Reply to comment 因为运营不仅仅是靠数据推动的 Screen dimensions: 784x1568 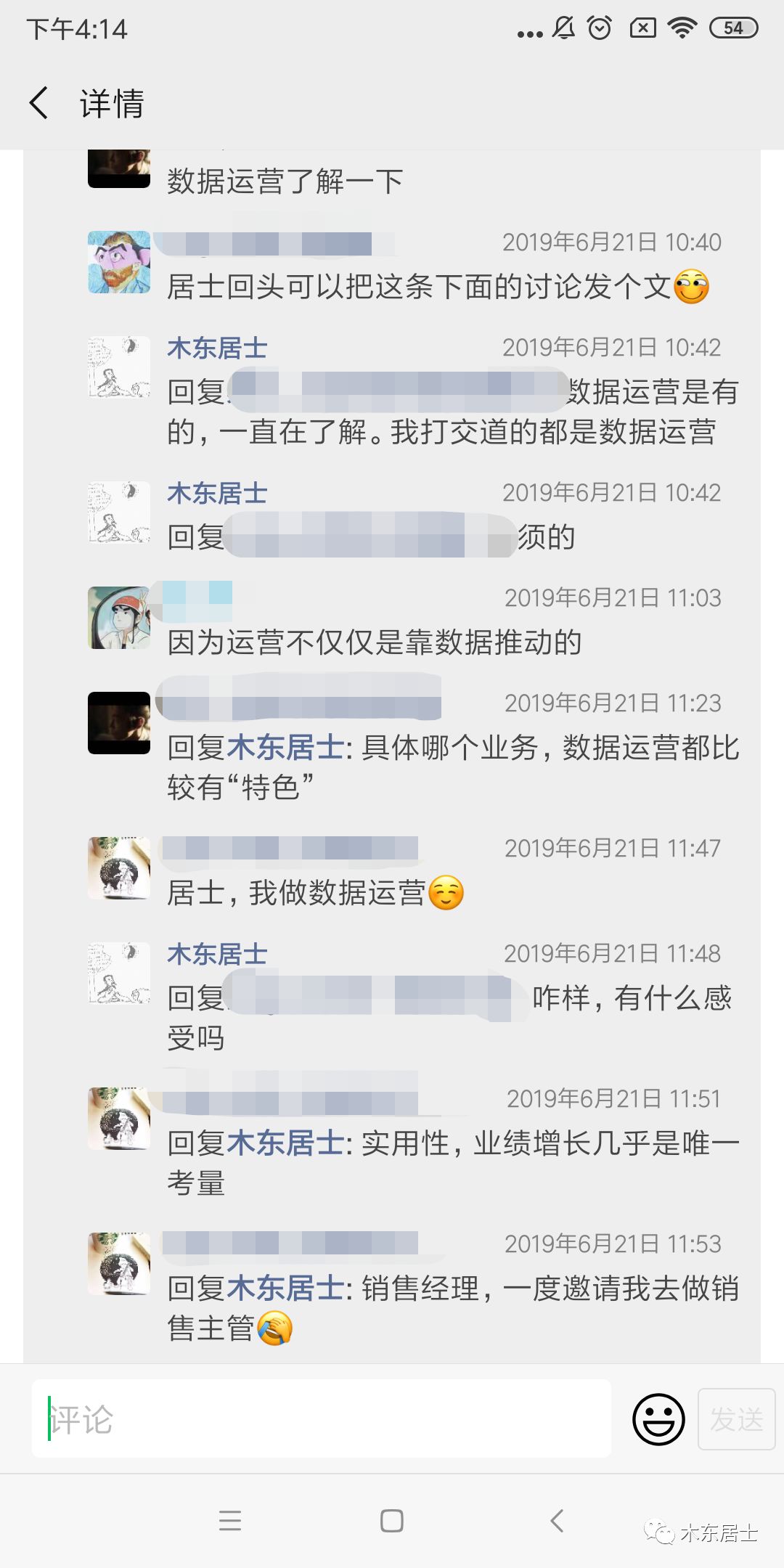pos(375,642)
